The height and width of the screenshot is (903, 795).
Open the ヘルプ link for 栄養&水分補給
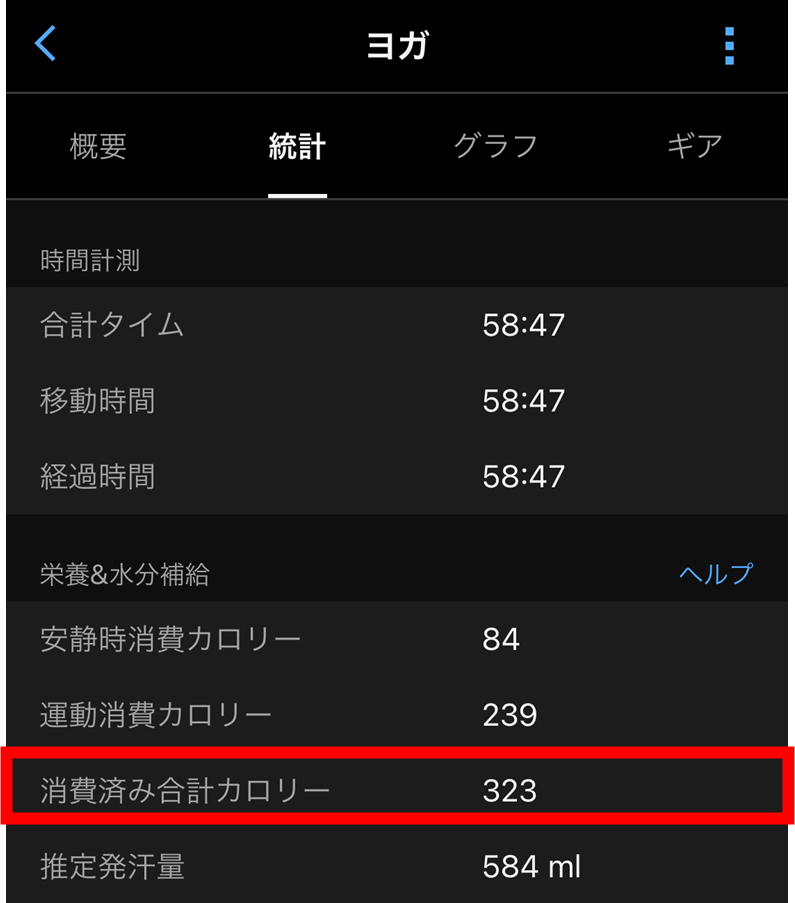715,574
